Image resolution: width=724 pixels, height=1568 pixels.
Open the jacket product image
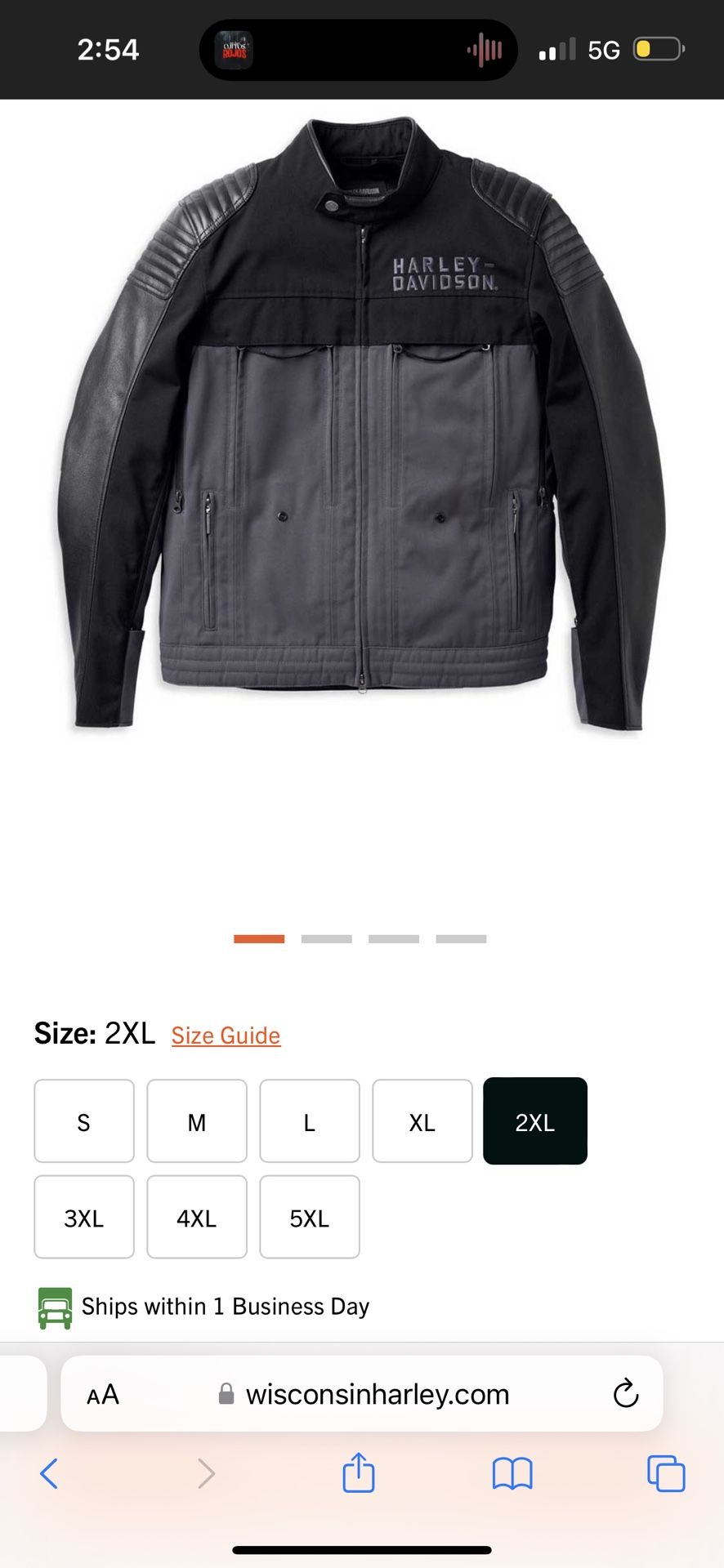coord(361,425)
